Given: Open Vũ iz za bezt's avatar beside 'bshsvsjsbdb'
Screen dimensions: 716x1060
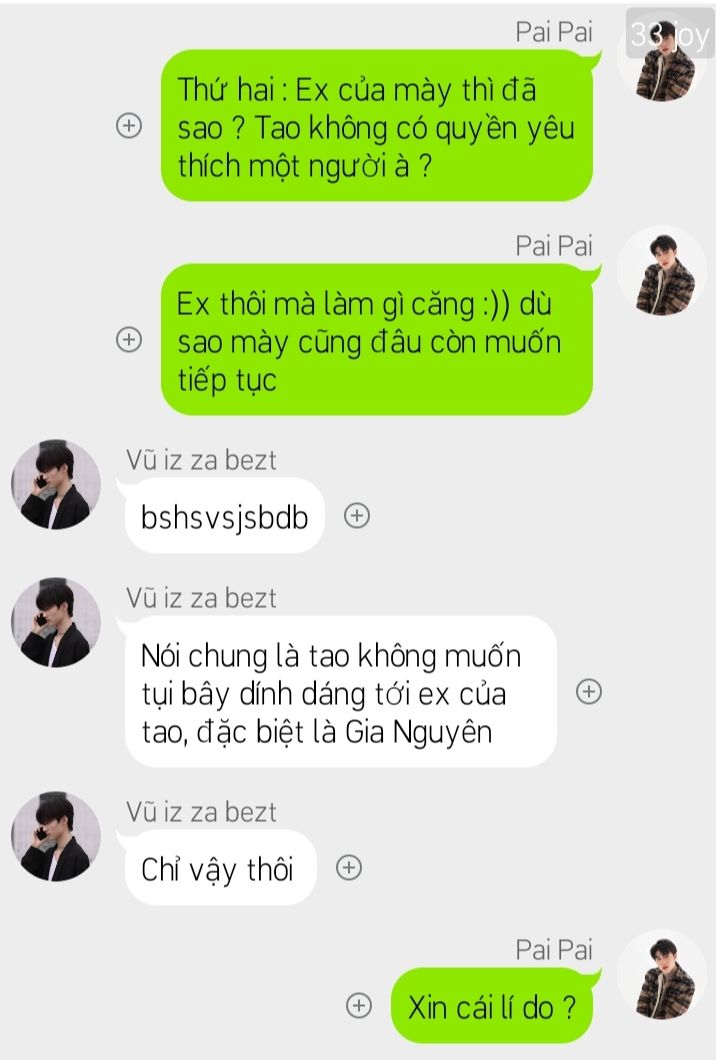Looking at the screenshot, I should click(56, 484).
